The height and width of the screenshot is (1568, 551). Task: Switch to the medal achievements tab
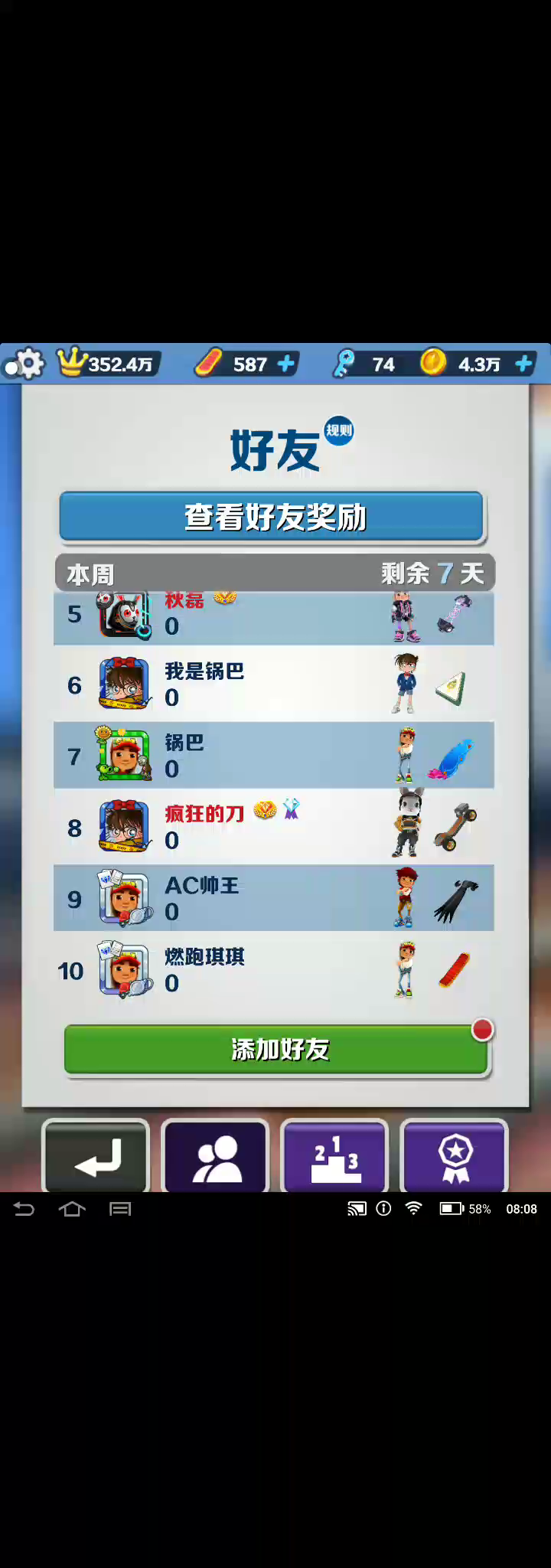(x=455, y=1157)
